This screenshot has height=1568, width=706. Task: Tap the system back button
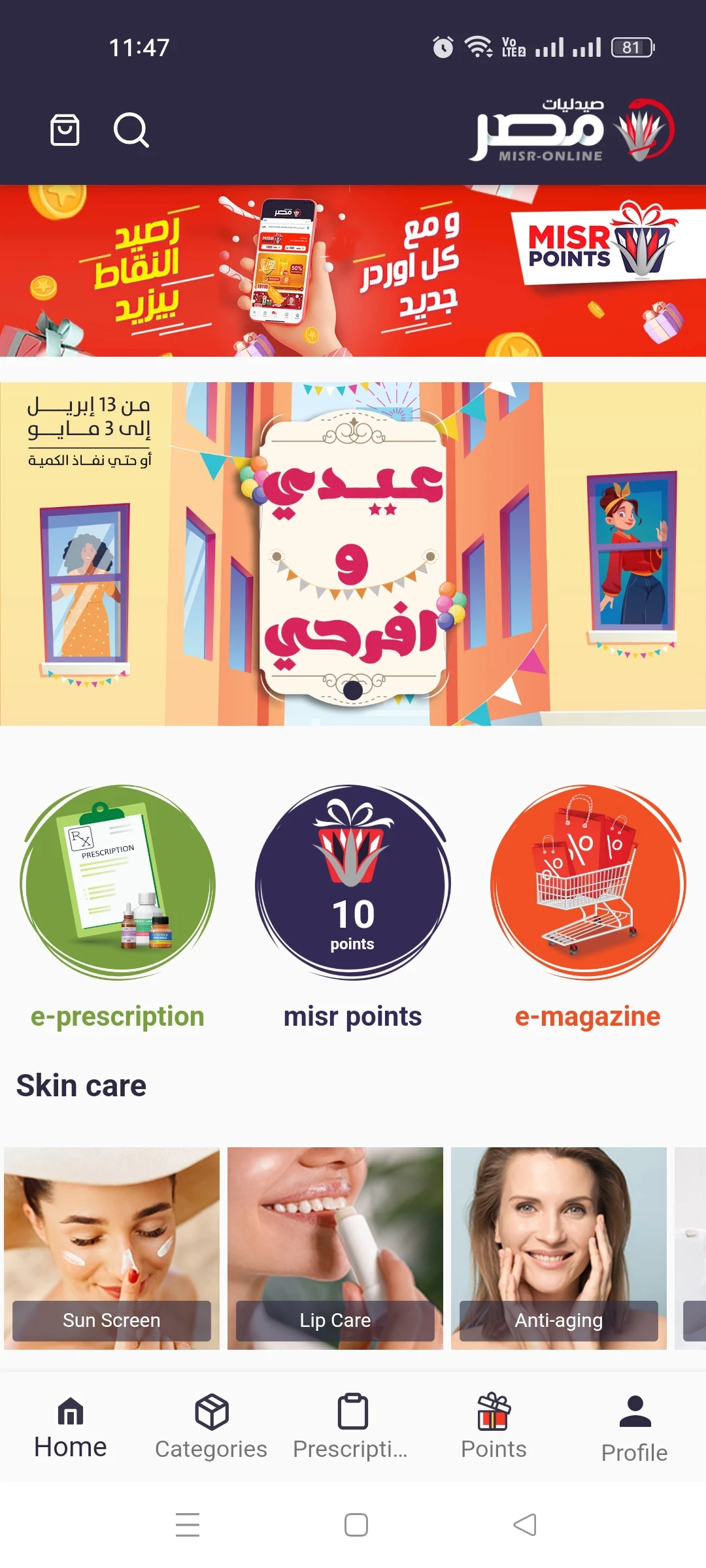click(525, 1525)
